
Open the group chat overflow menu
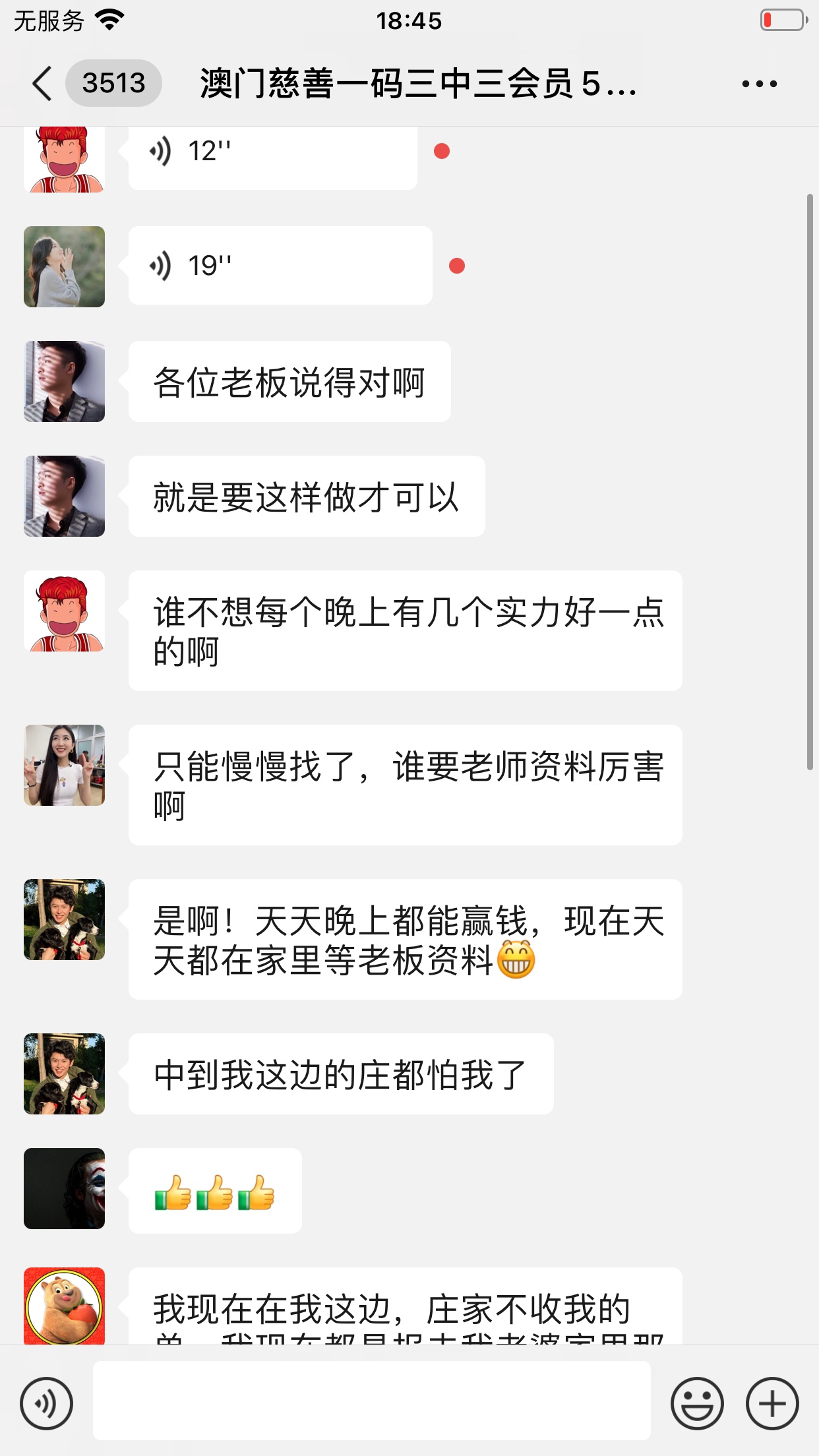click(x=759, y=84)
